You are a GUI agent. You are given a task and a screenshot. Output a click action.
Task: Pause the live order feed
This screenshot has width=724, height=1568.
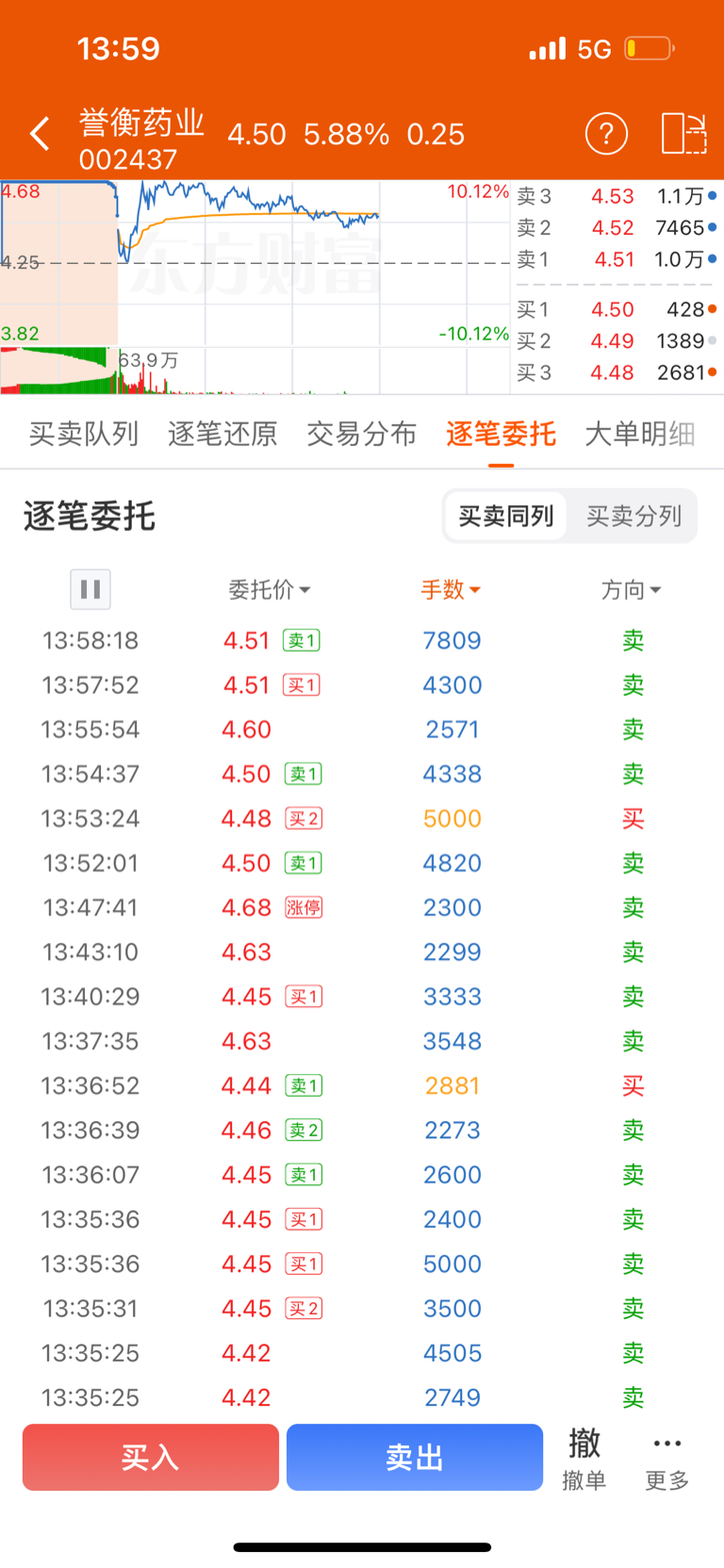[x=90, y=589]
